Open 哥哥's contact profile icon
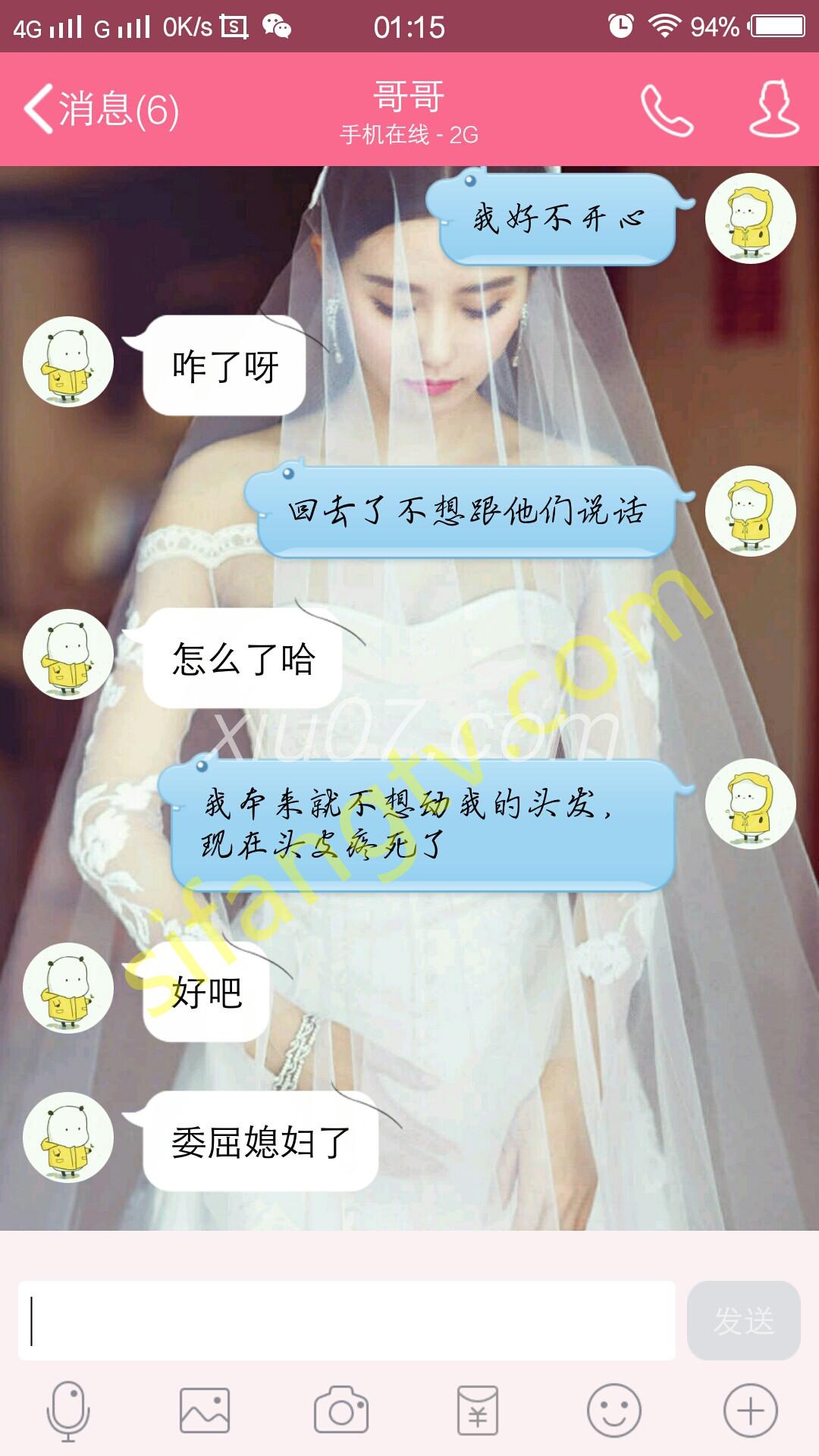819x1456 pixels. 773,109
